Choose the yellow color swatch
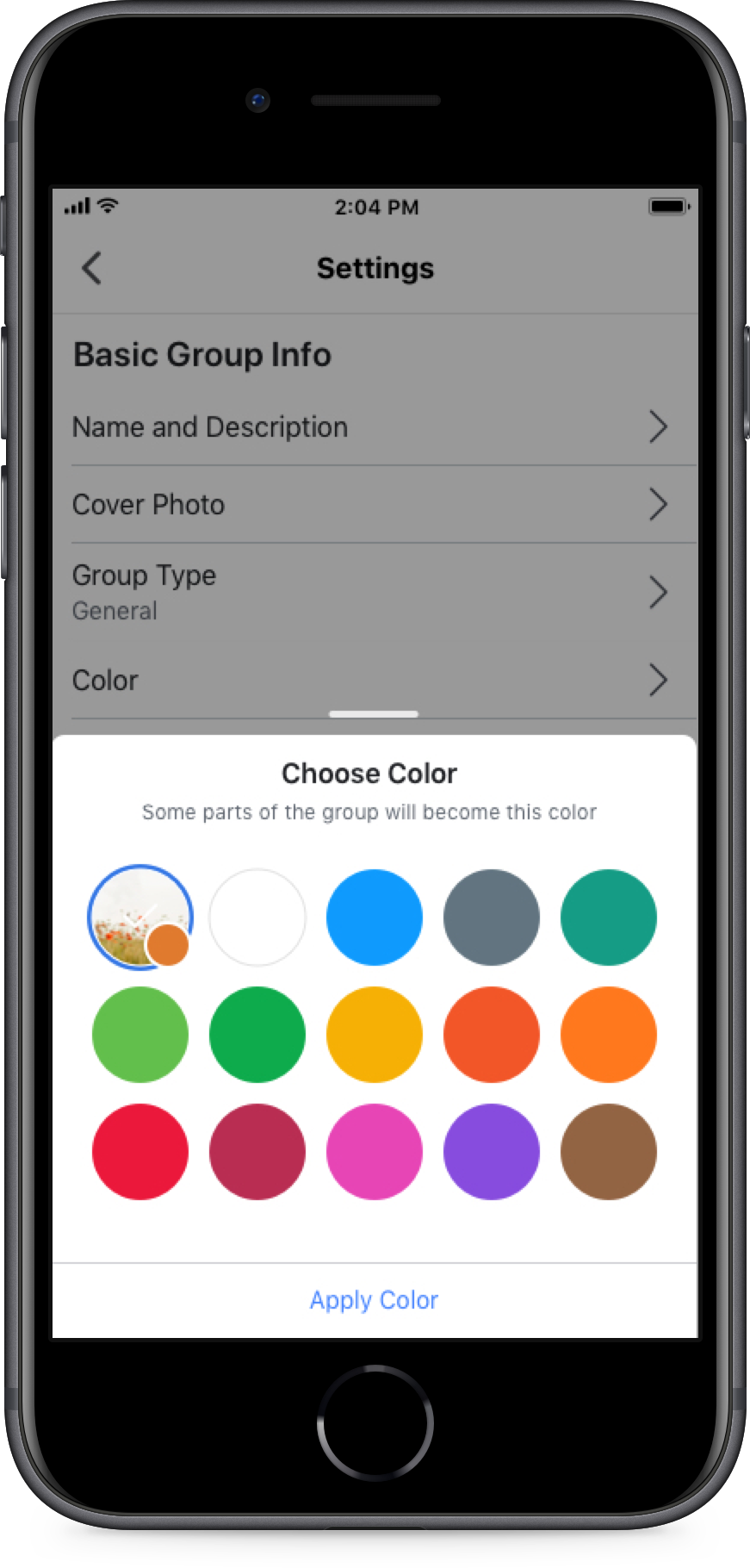 coord(375,1034)
